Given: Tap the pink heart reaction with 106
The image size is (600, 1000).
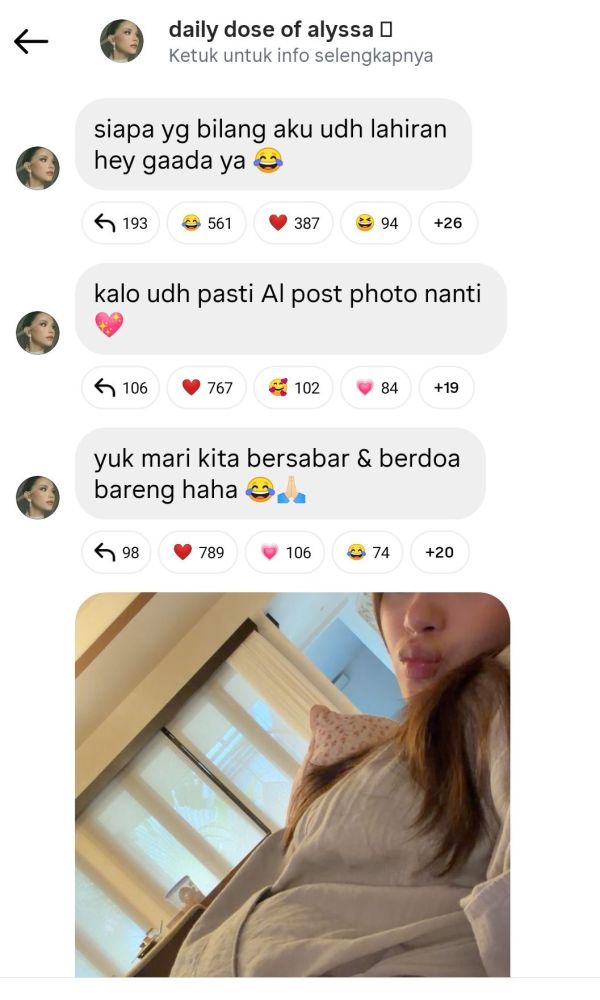Looking at the screenshot, I should point(285,552).
